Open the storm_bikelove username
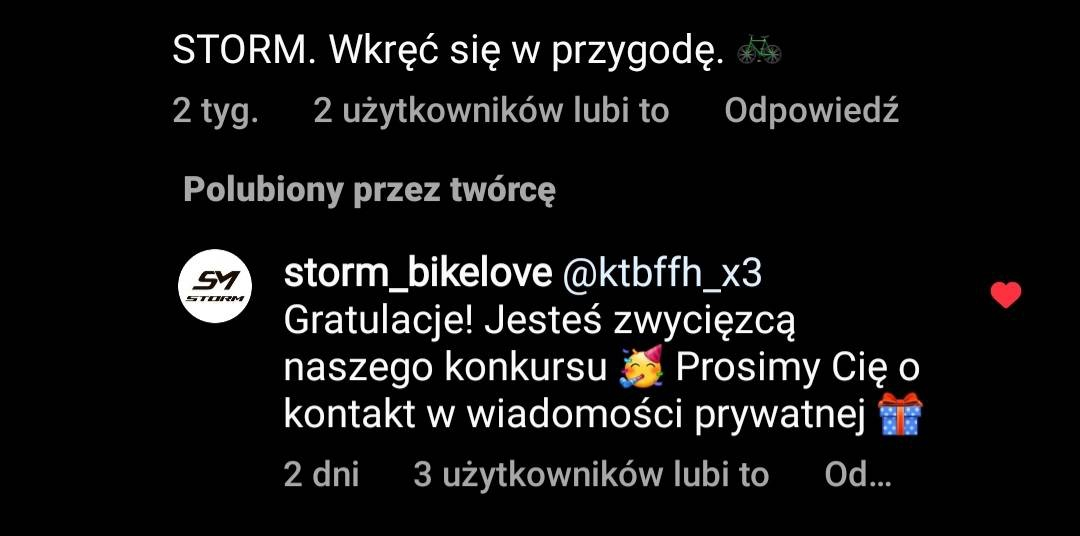 418,274
